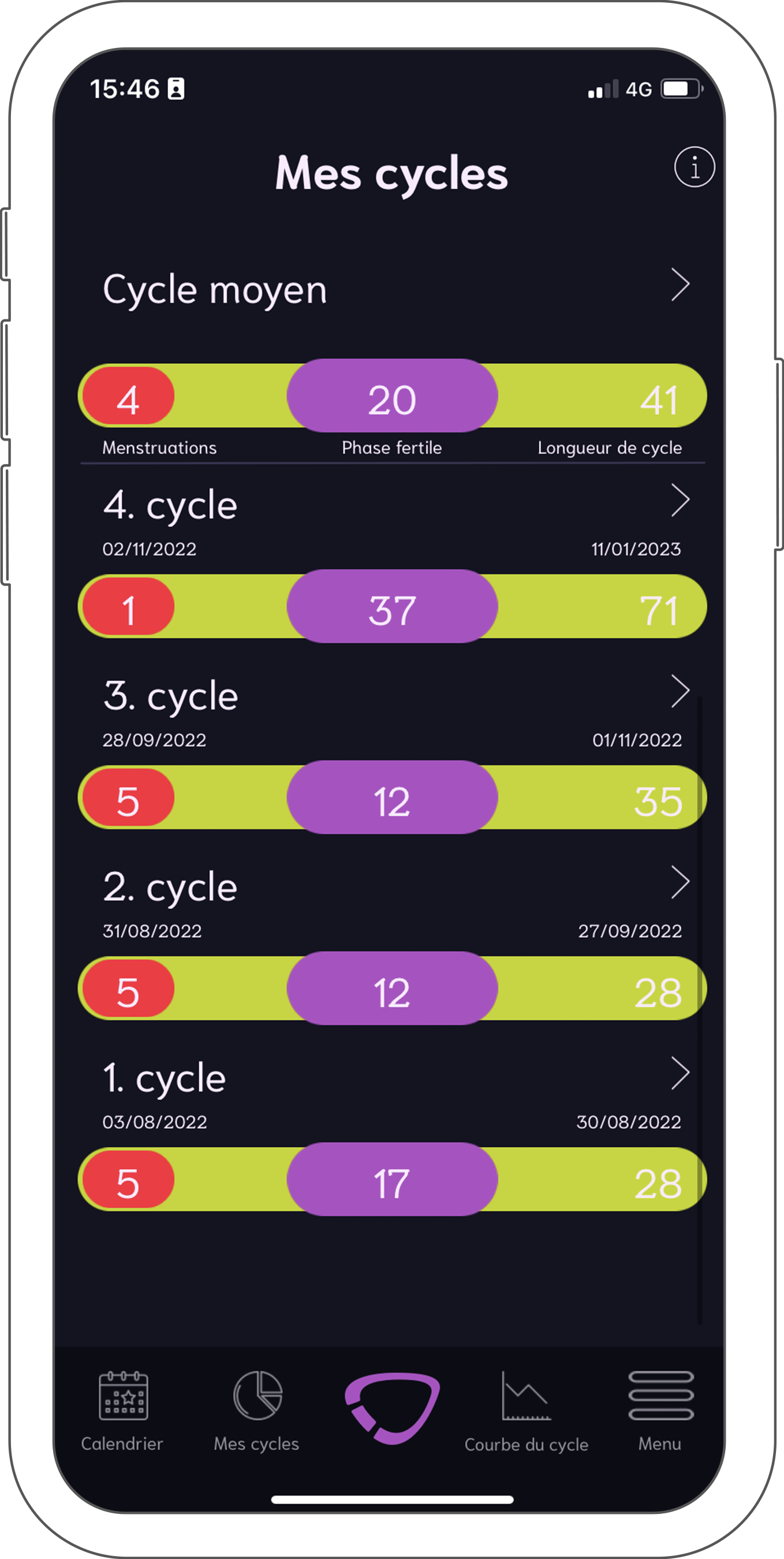Select the Mes cycles tab
This screenshot has width=784, height=1559.
pos(257,1411)
